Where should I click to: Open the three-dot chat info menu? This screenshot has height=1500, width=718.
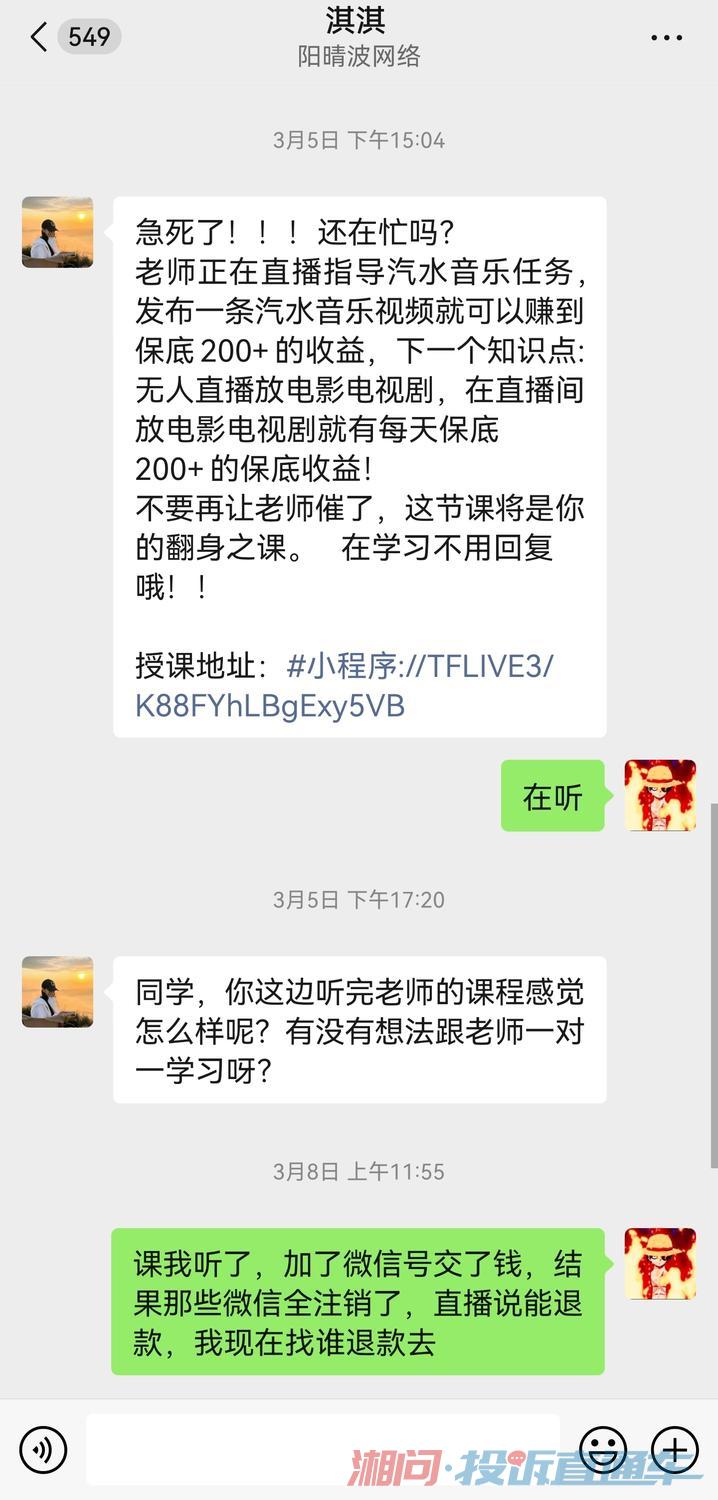tap(666, 38)
